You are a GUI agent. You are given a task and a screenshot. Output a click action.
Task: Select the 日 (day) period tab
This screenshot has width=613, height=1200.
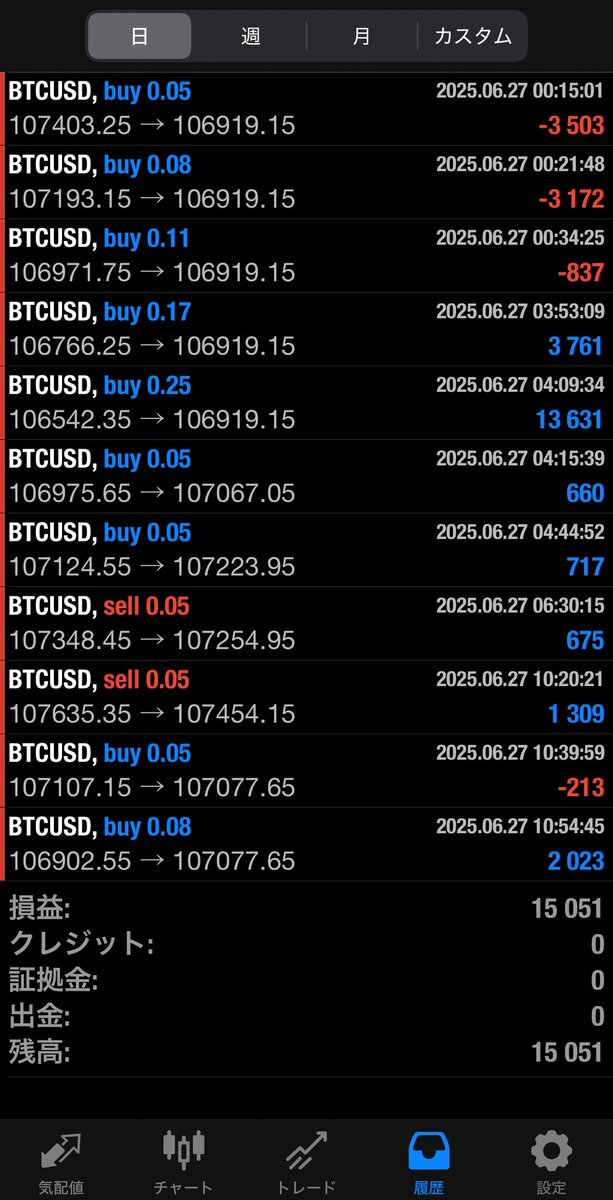[139, 36]
